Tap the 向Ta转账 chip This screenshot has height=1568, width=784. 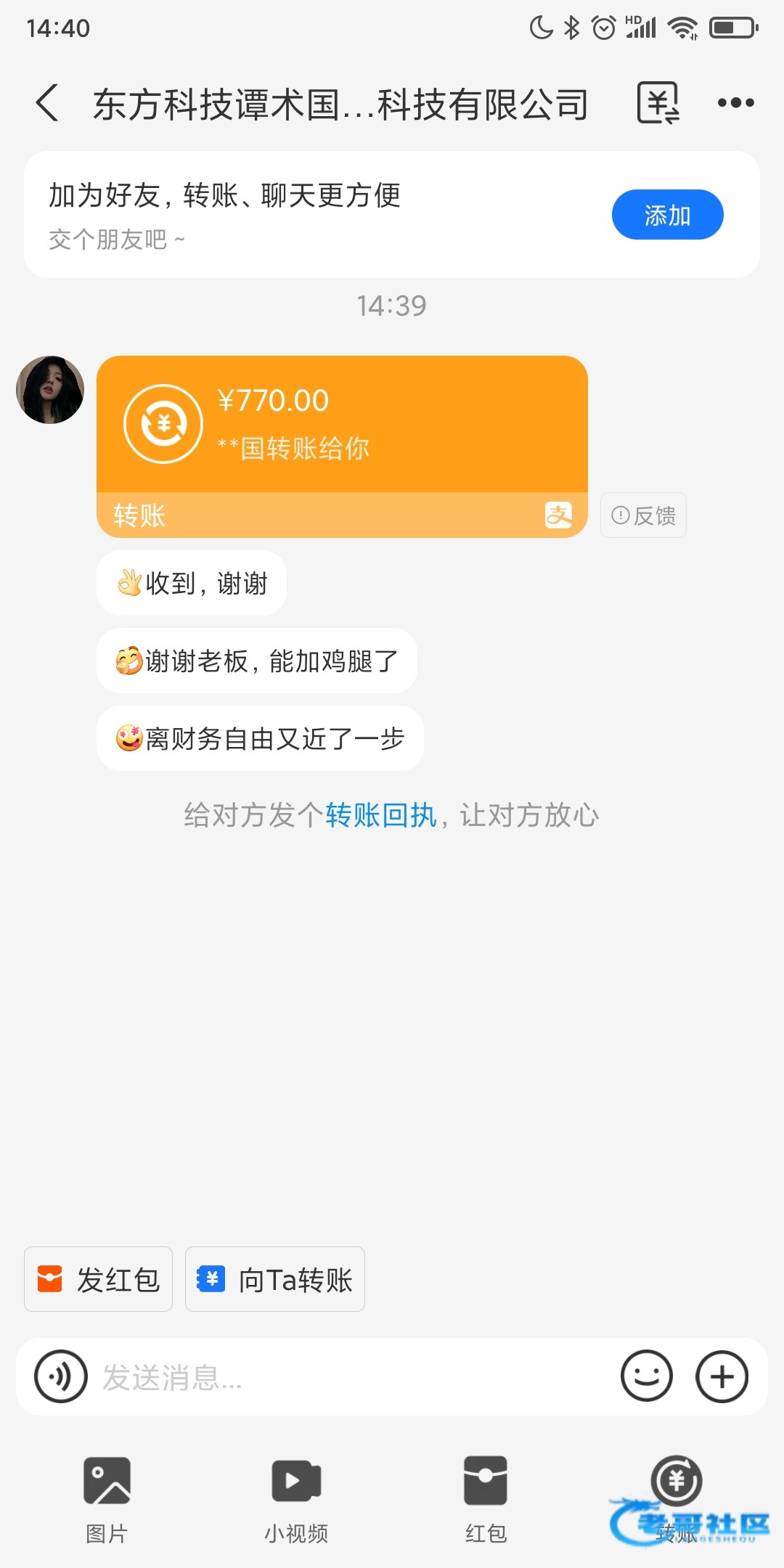pos(275,1279)
